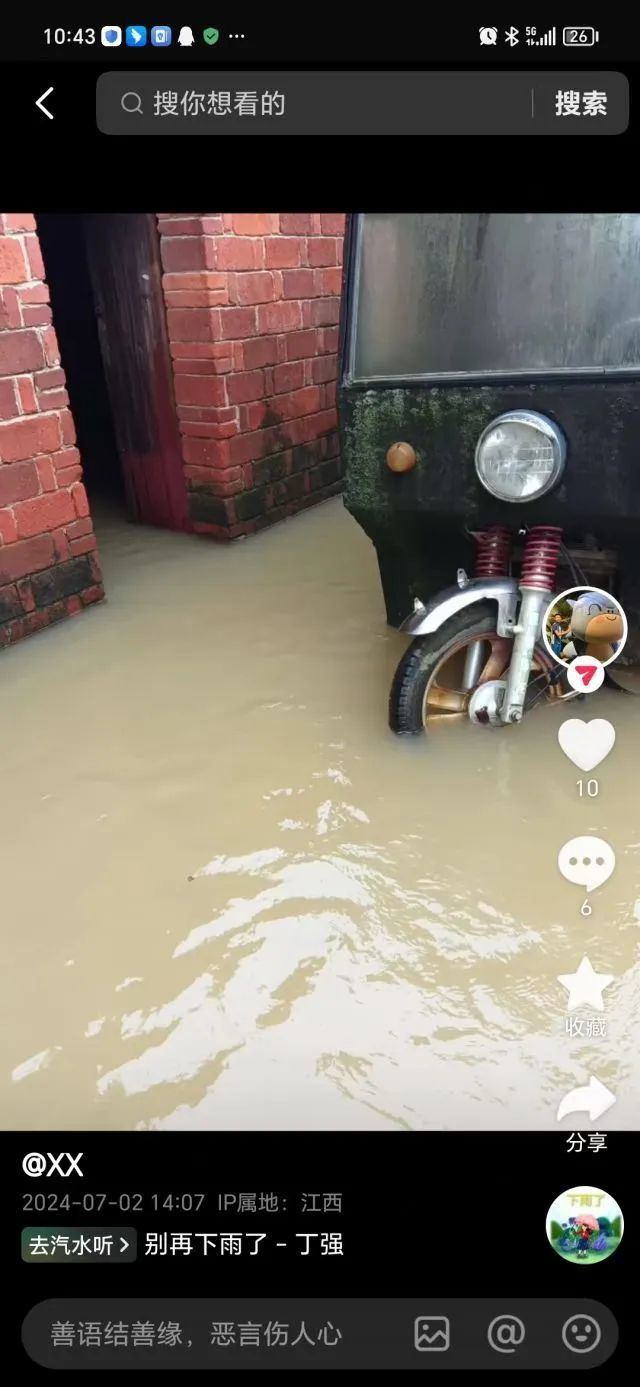Viewport: 640px width, 1387px height.
Task: Open the video author's avatar
Action: (x=585, y=627)
